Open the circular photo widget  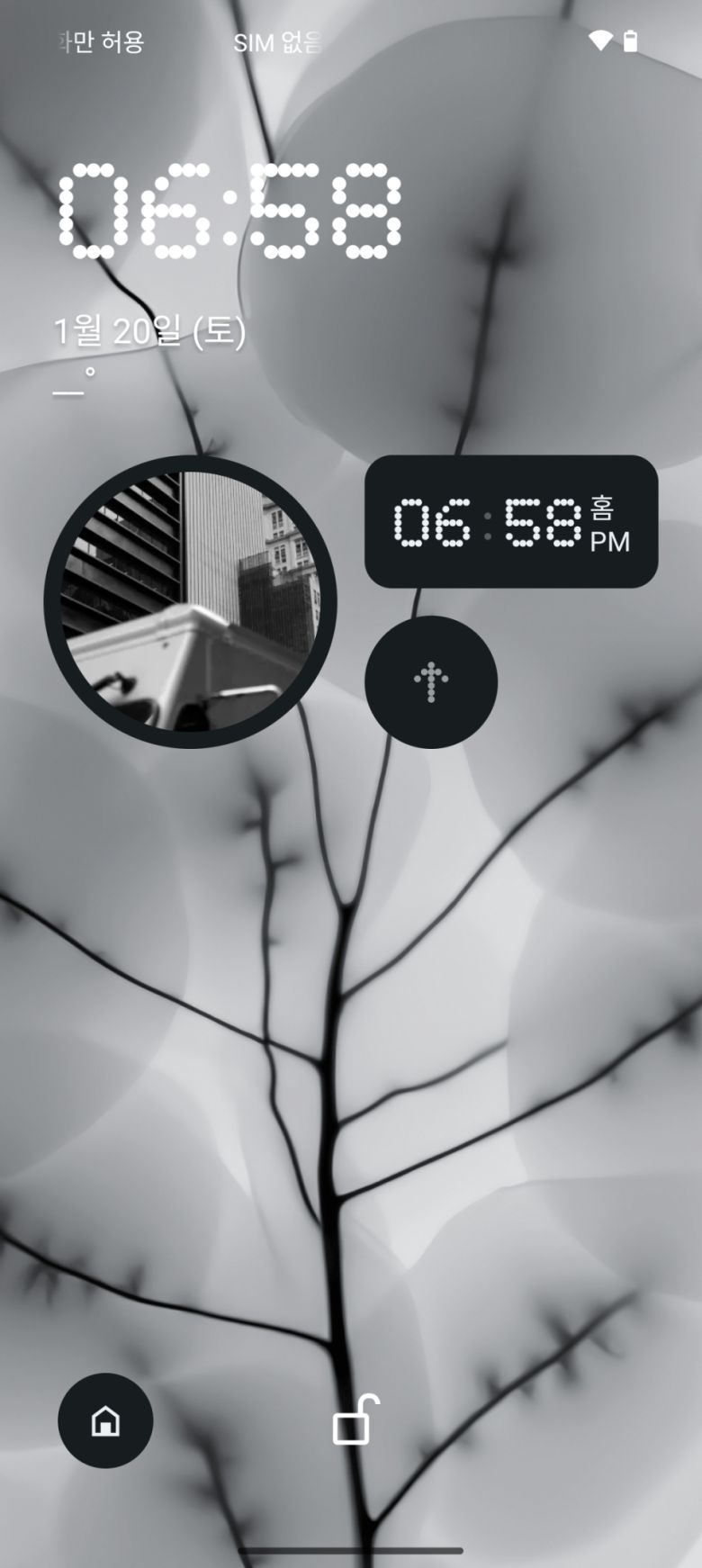click(190, 600)
